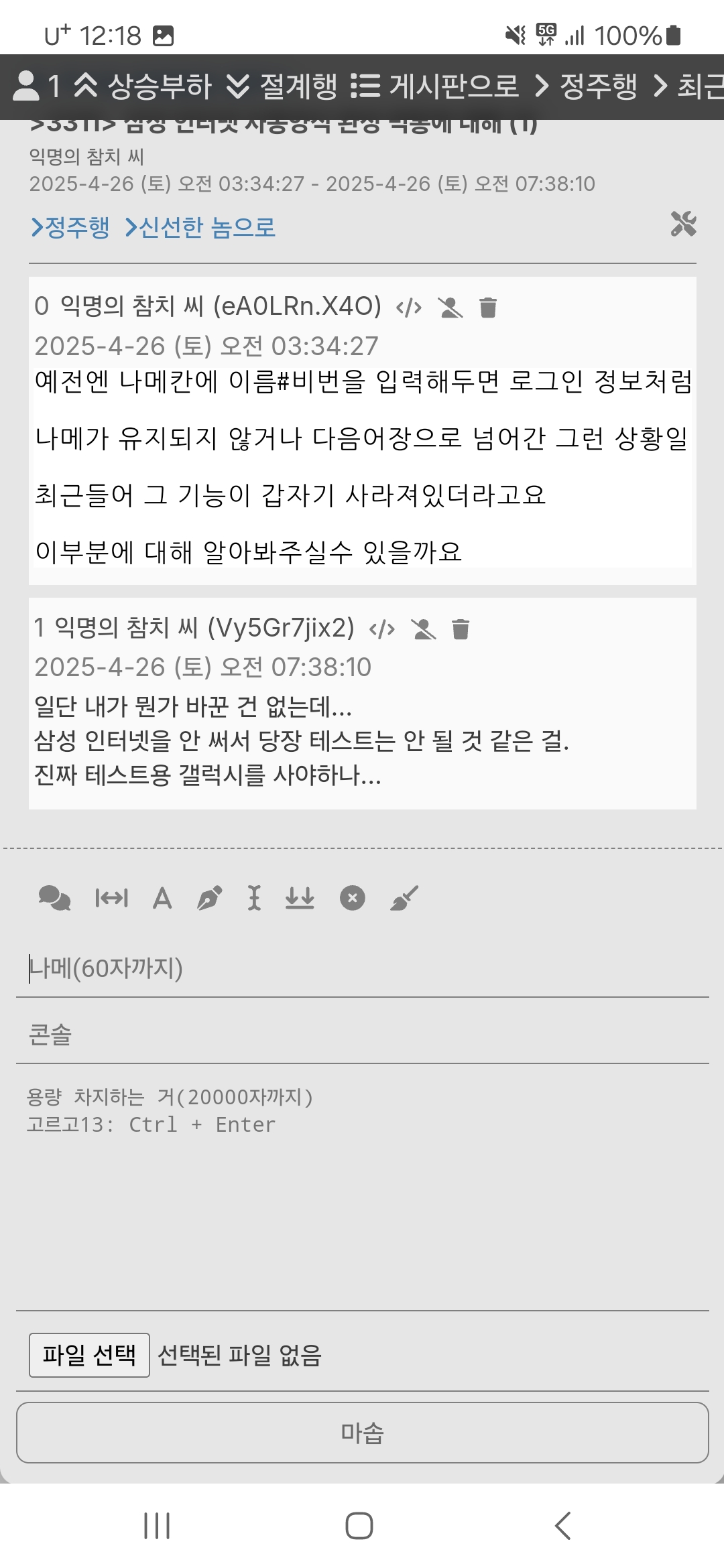Follow the 신선한 놈으로 link
724x1568 pixels.
[x=200, y=227]
